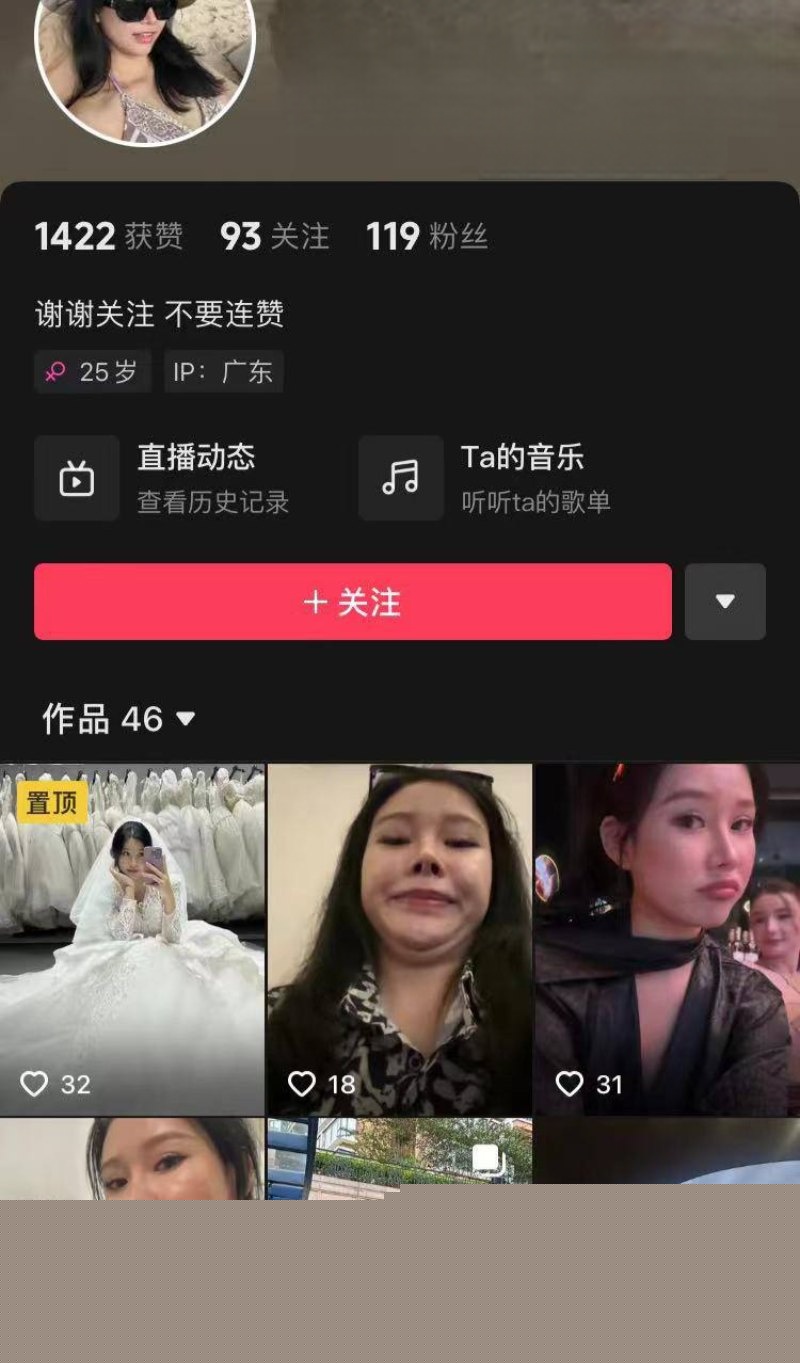This screenshot has width=800, height=1363.
Task: Open the video with 31 likes
Action: [x=667, y=940]
